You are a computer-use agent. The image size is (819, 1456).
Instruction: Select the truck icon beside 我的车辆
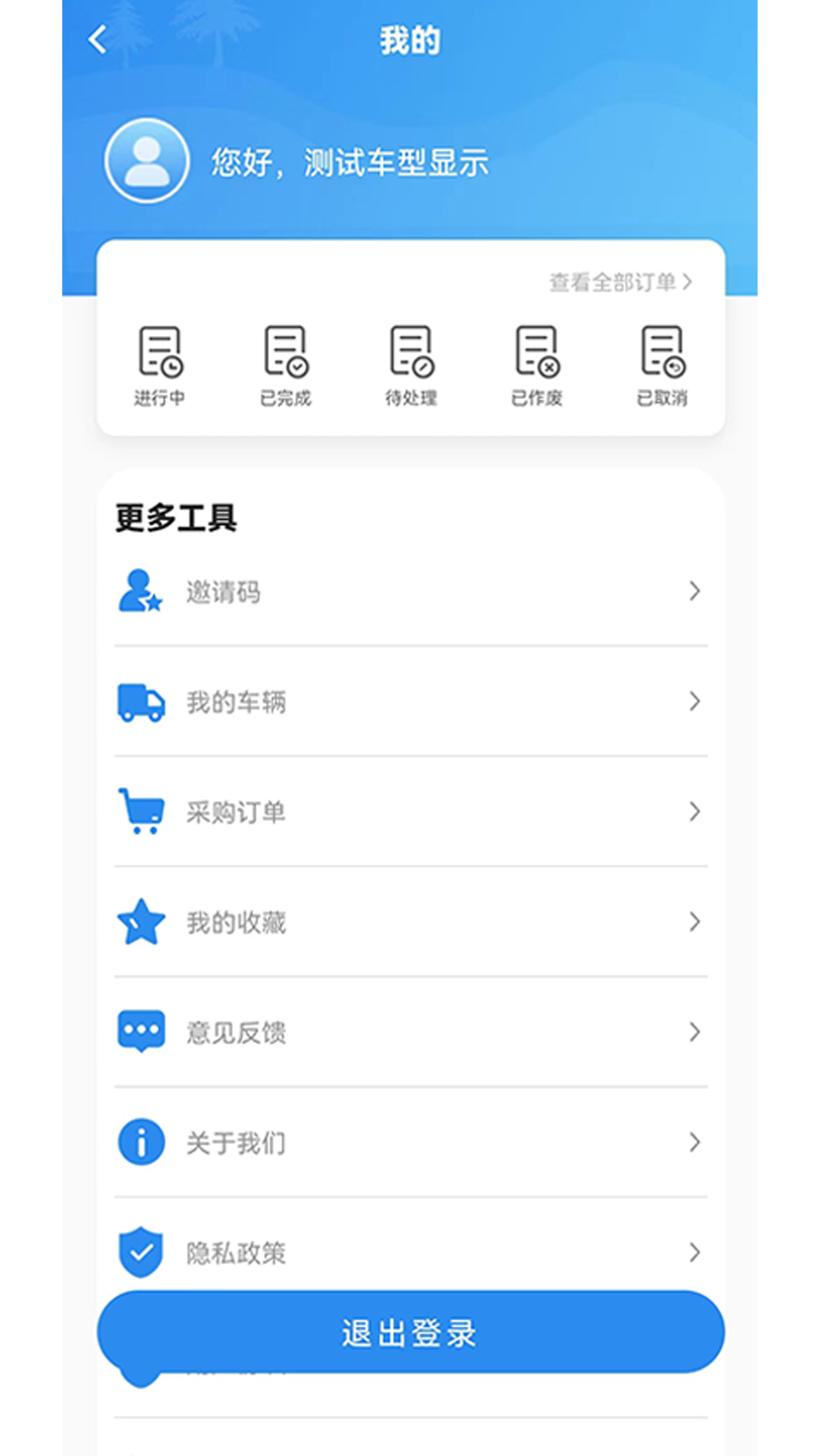tap(140, 702)
